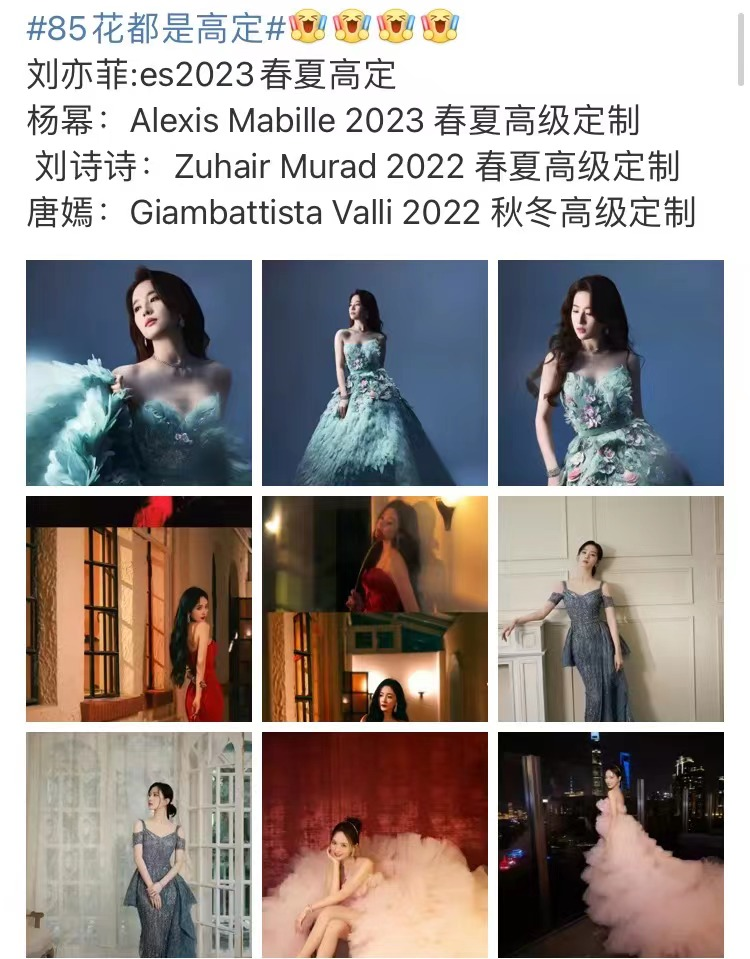View the full-length teal ball gown photo
Image resolution: width=750 pixels, height=959 pixels.
click(375, 373)
